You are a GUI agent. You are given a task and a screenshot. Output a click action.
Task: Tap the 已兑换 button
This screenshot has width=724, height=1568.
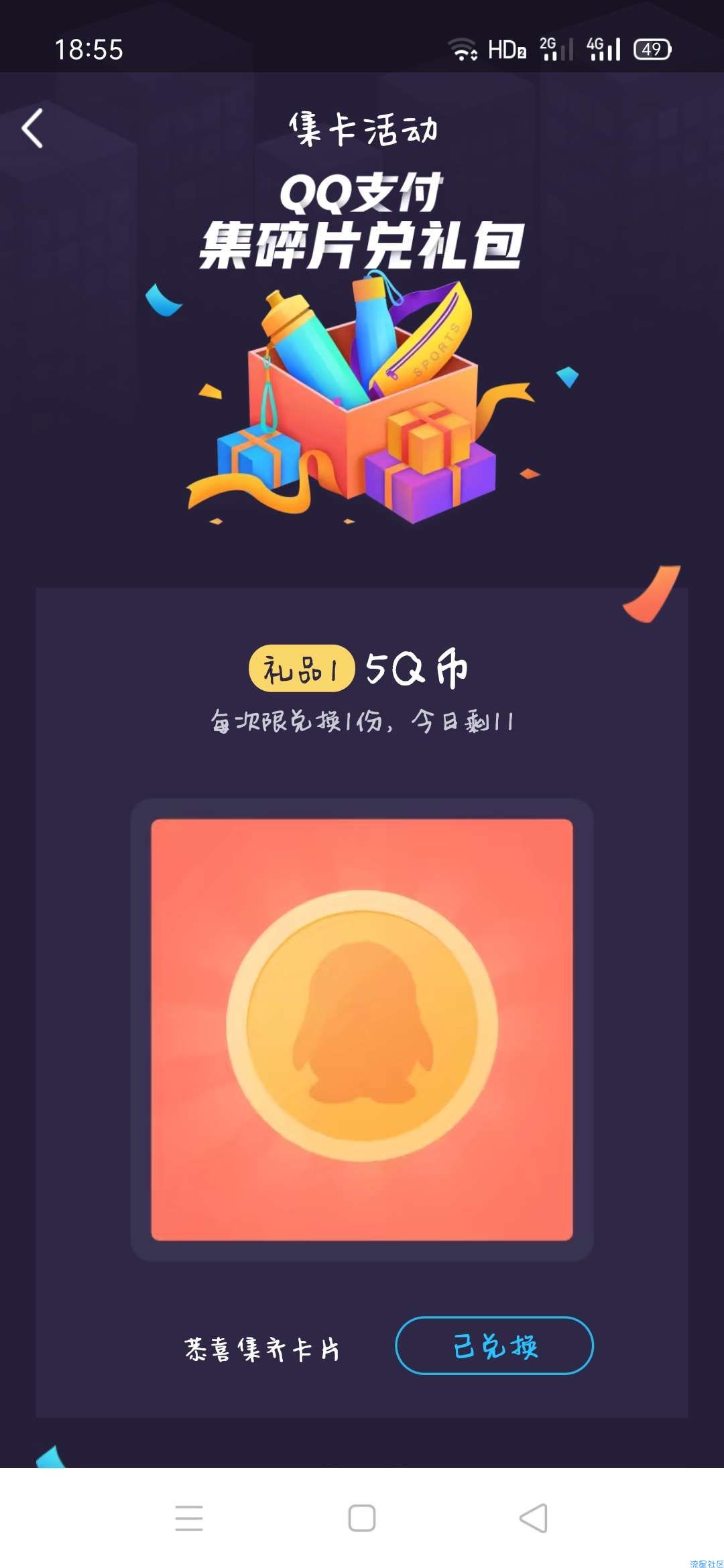(x=494, y=1345)
